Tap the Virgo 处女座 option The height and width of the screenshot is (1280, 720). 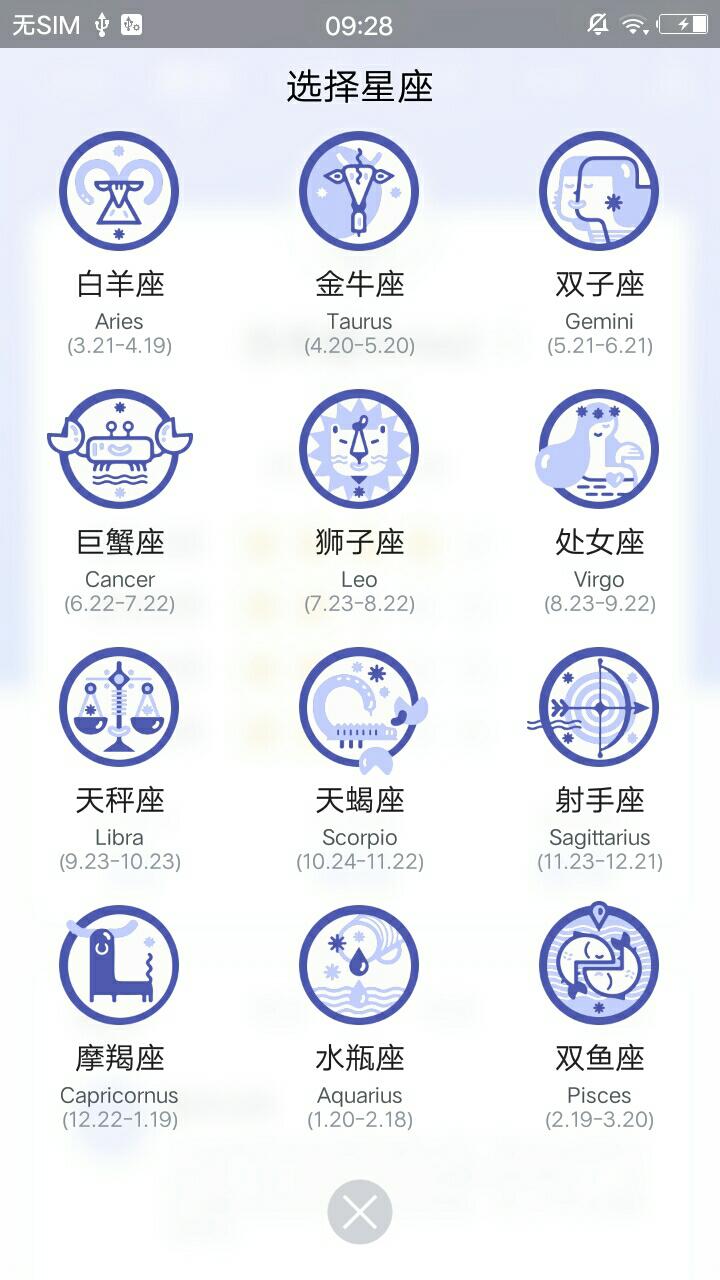[x=599, y=501]
